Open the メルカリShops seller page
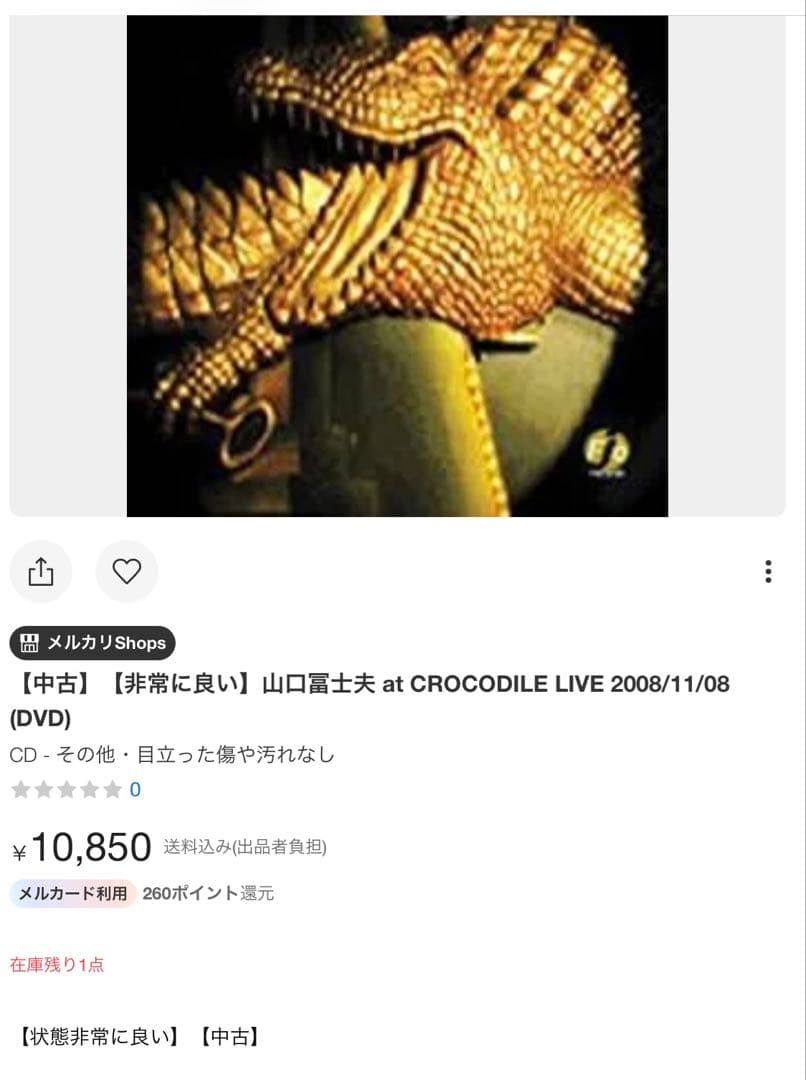 [x=91, y=643]
